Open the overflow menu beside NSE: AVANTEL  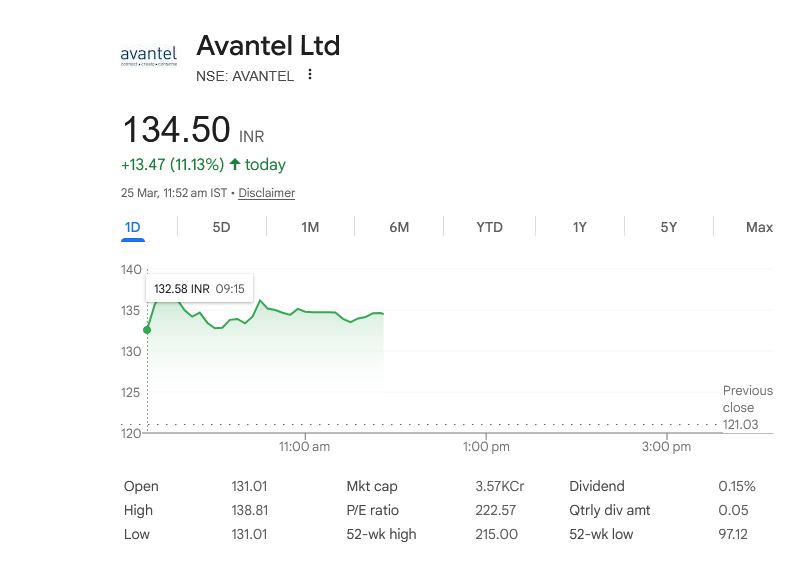tap(310, 75)
